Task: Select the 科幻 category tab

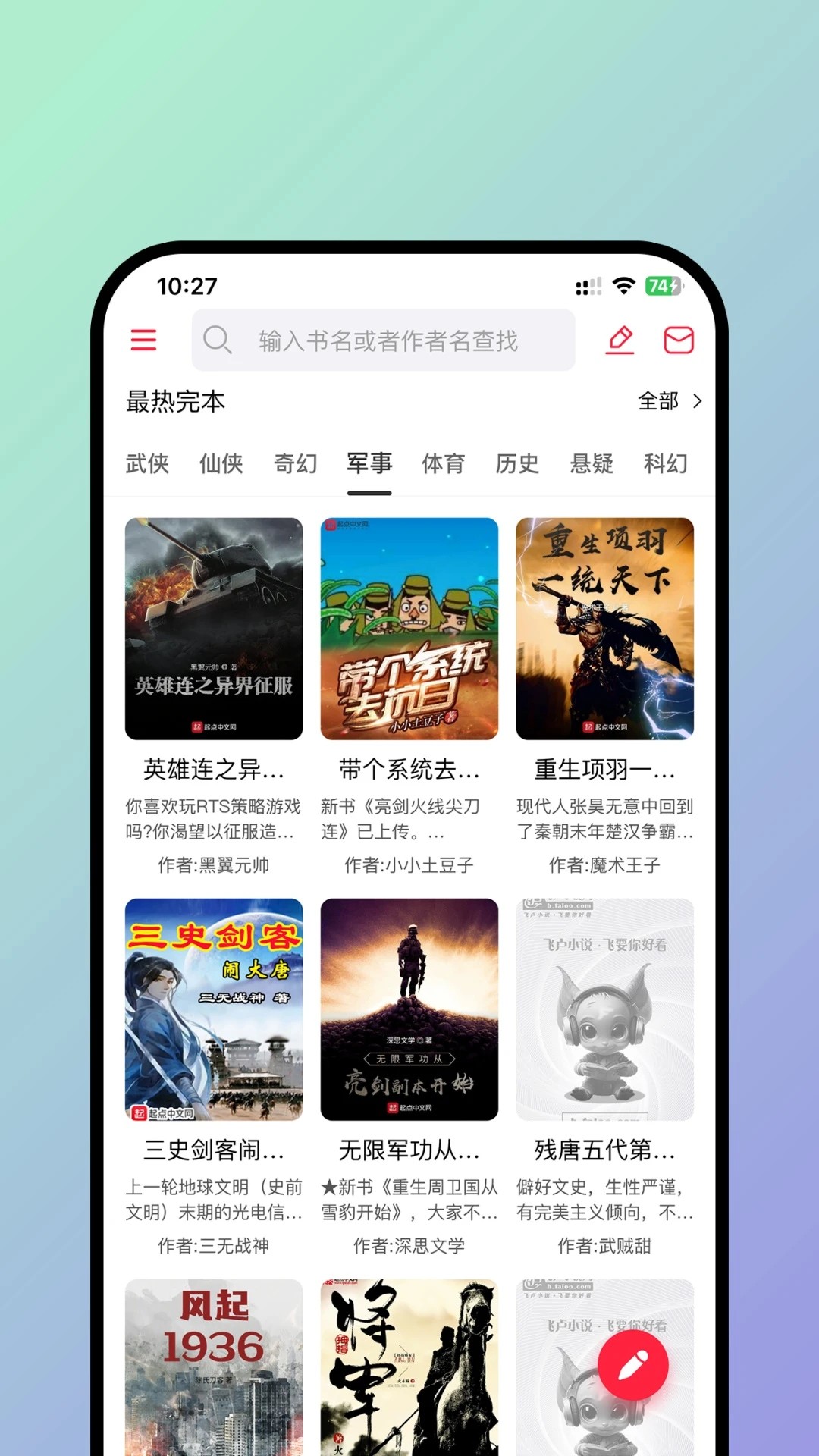Action: point(665,464)
